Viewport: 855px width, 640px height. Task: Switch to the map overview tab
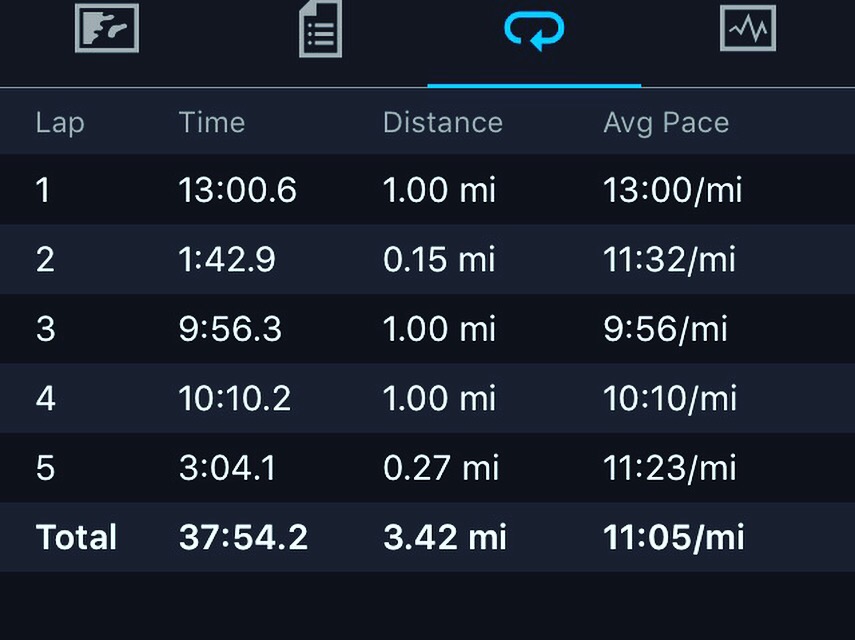tap(107, 28)
